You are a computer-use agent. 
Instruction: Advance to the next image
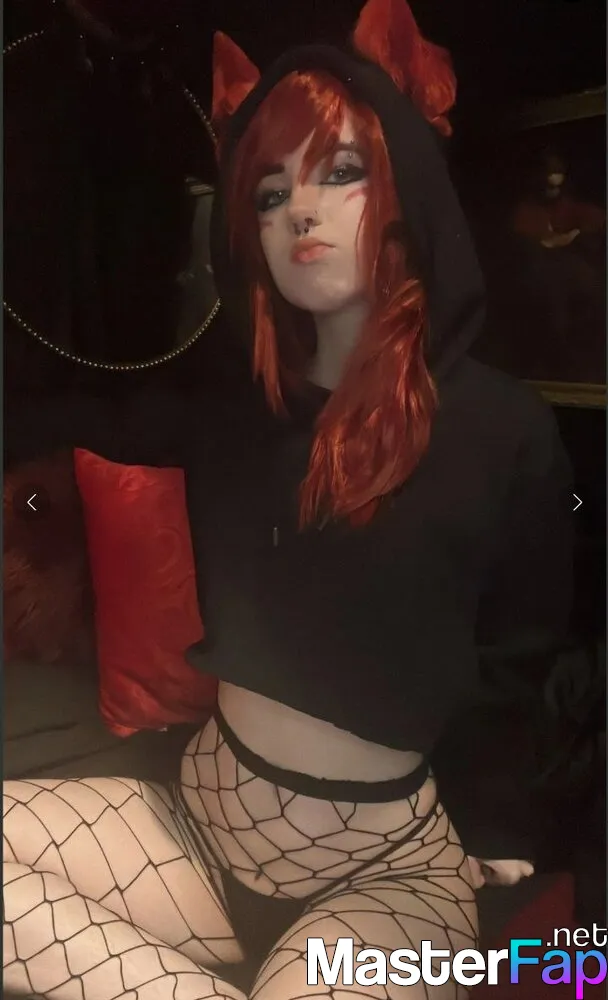pos(577,503)
